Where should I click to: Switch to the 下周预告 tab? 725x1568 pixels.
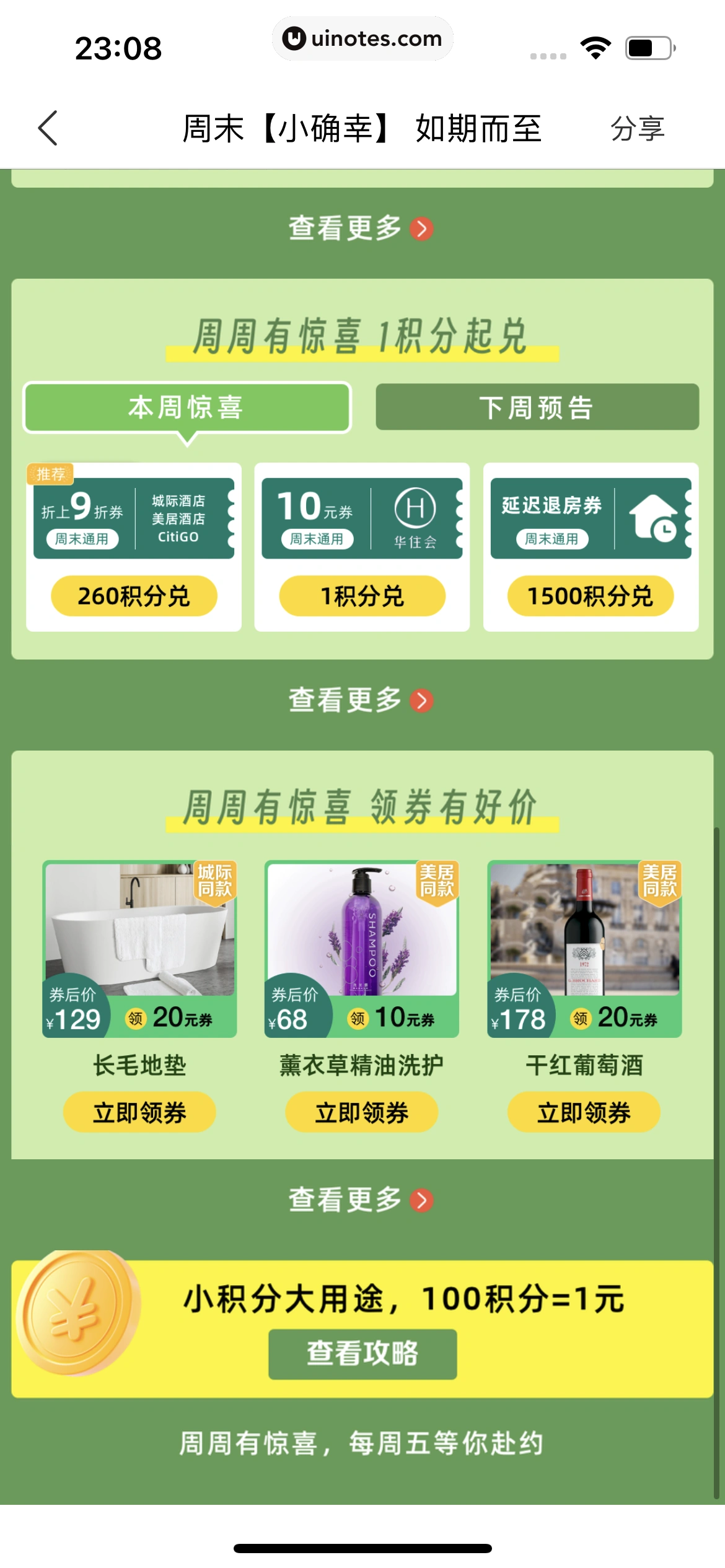pos(537,407)
